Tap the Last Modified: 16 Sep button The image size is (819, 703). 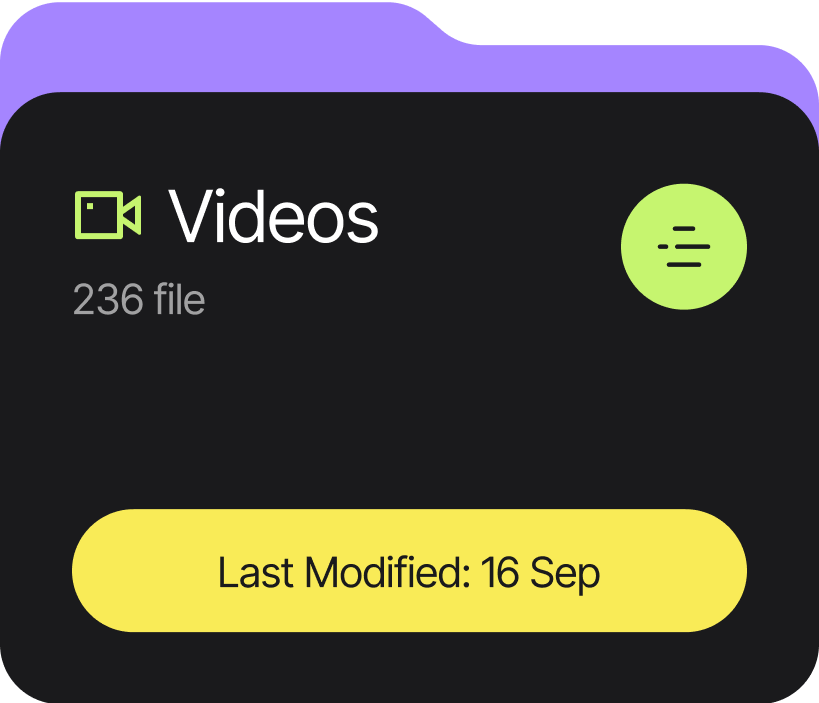[409, 571]
